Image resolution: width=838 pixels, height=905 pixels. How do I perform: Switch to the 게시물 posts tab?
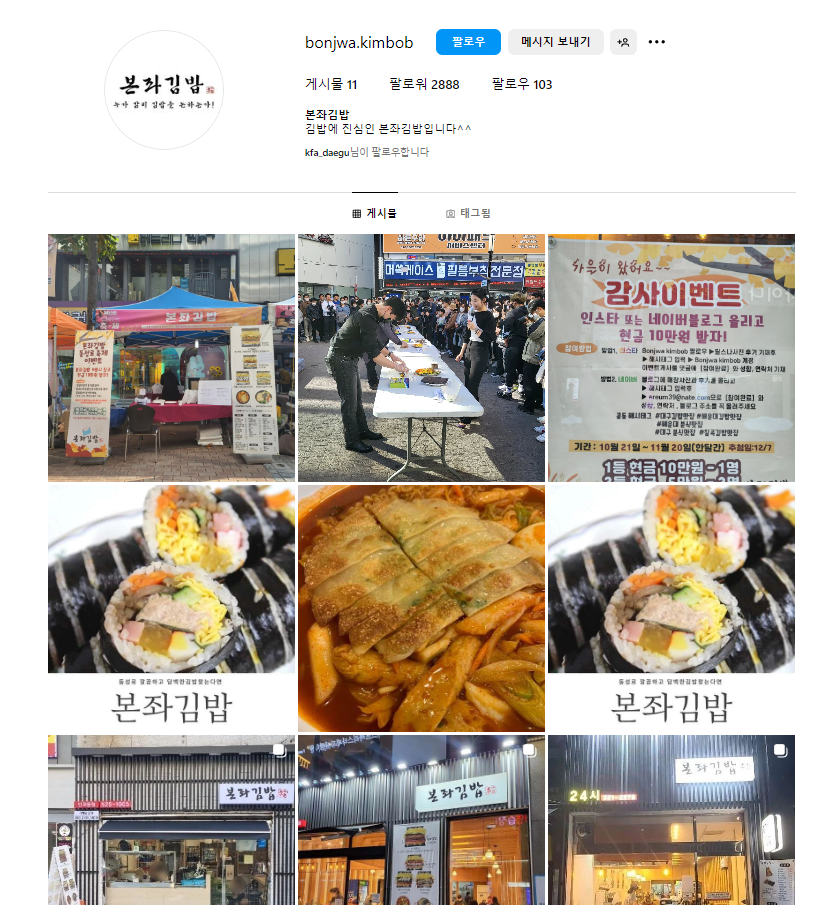click(x=375, y=213)
